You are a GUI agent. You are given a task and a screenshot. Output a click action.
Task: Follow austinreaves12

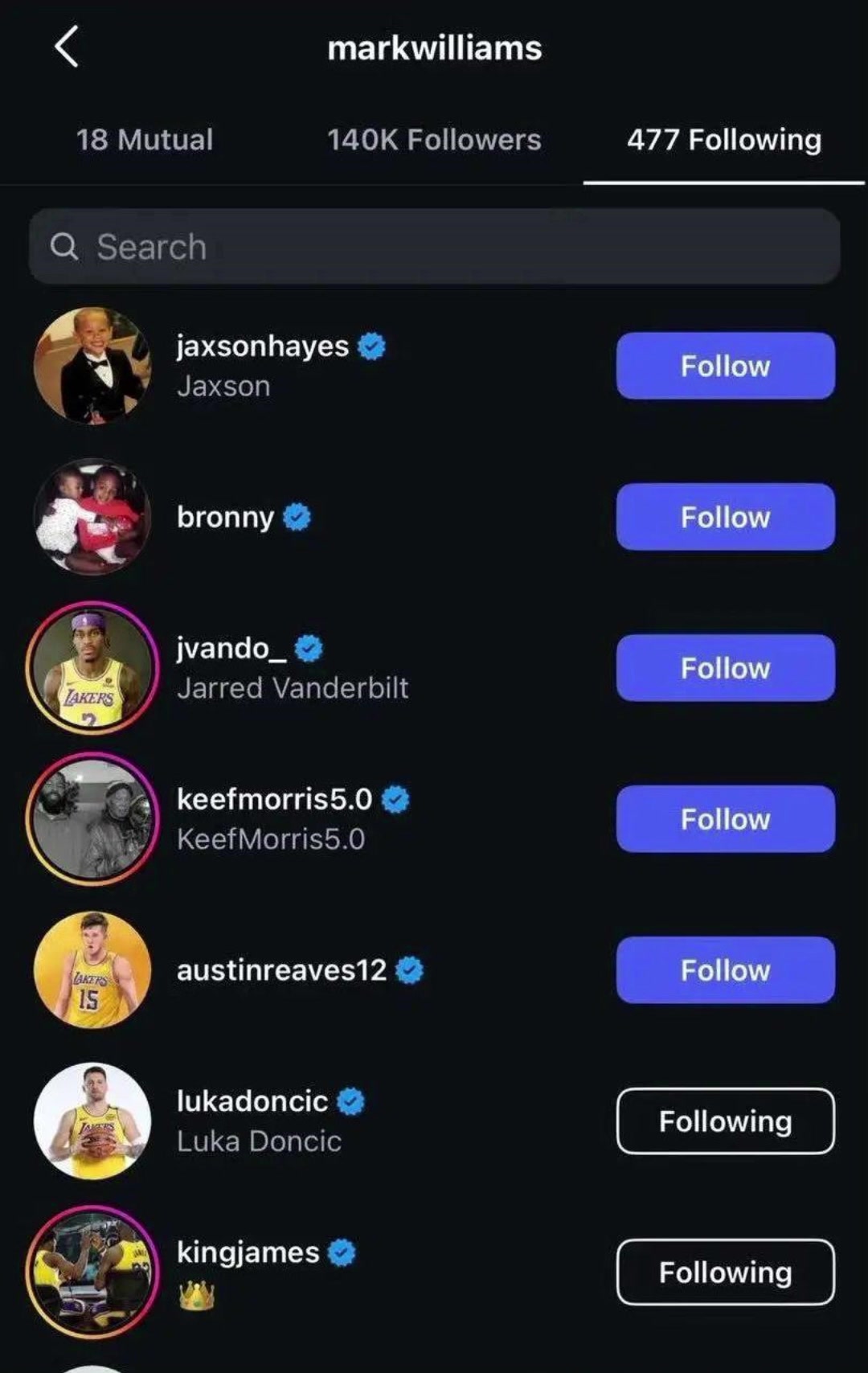[725, 970]
